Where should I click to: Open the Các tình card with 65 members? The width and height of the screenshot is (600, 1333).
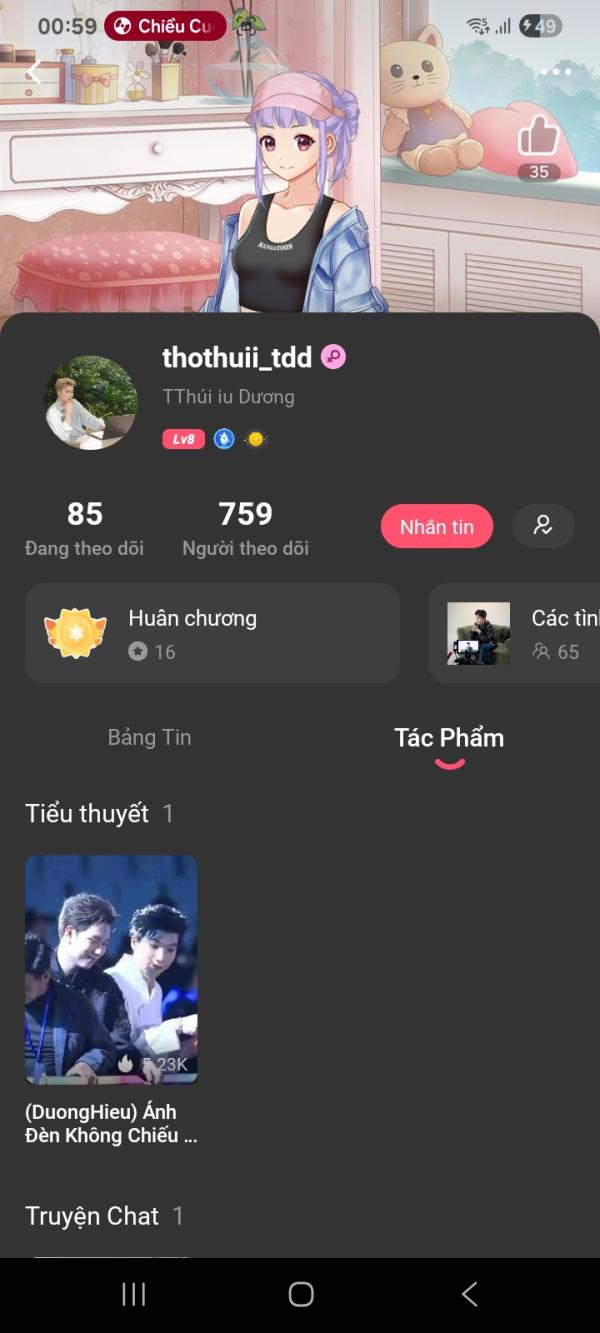tap(515, 634)
